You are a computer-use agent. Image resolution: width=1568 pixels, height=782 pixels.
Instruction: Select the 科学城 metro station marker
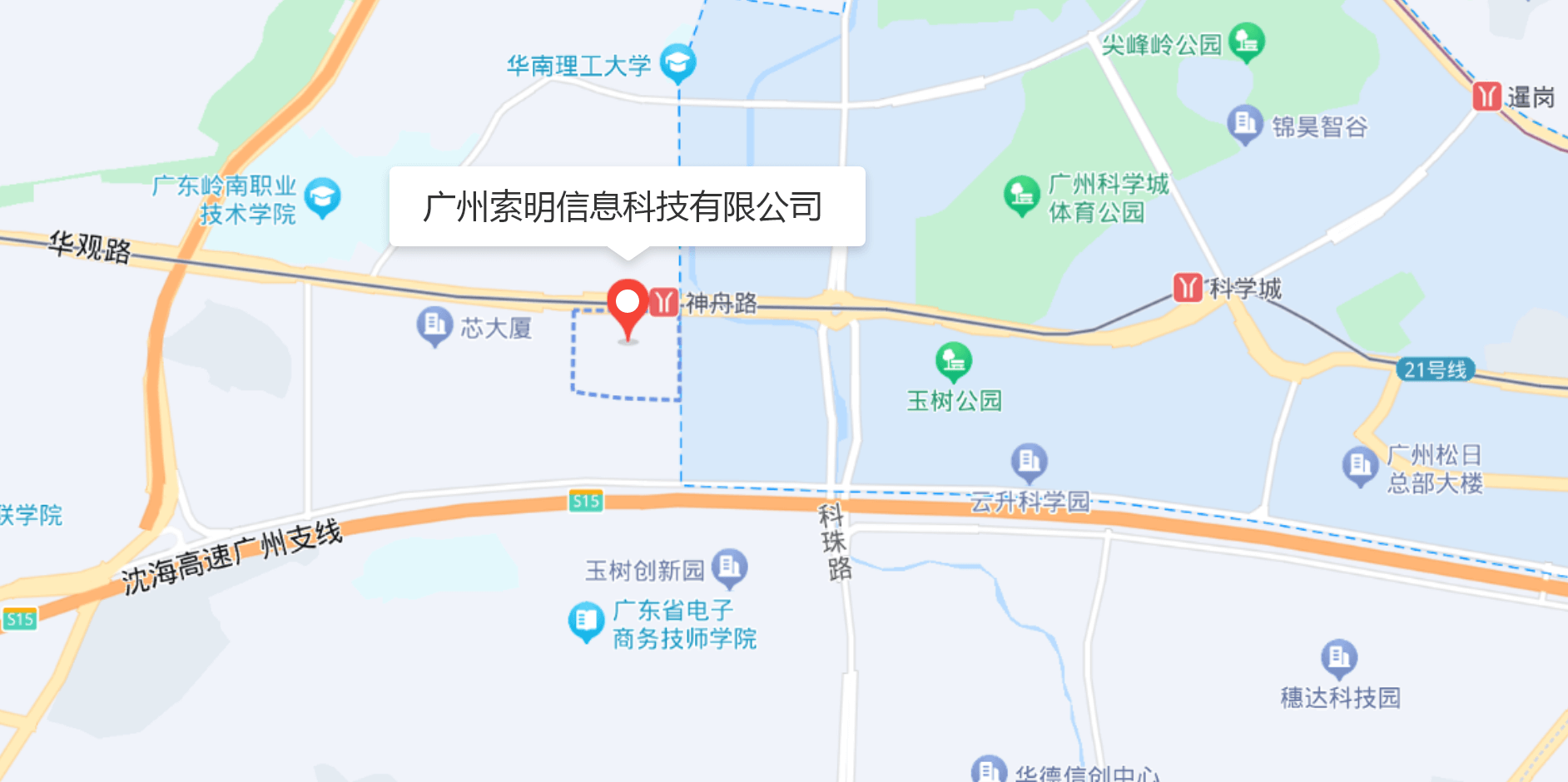pos(1188,288)
